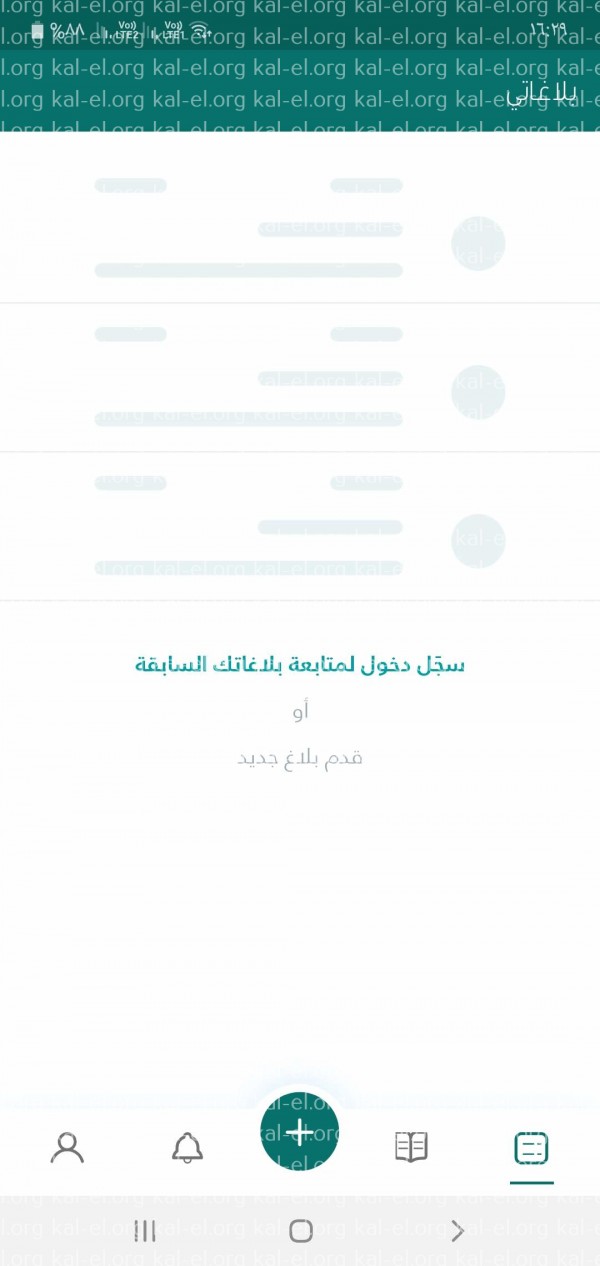Tap the login link to follow previous reports
Image resolution: width=600 pixels, height=1266 pixels.
(x=300, y=664)
